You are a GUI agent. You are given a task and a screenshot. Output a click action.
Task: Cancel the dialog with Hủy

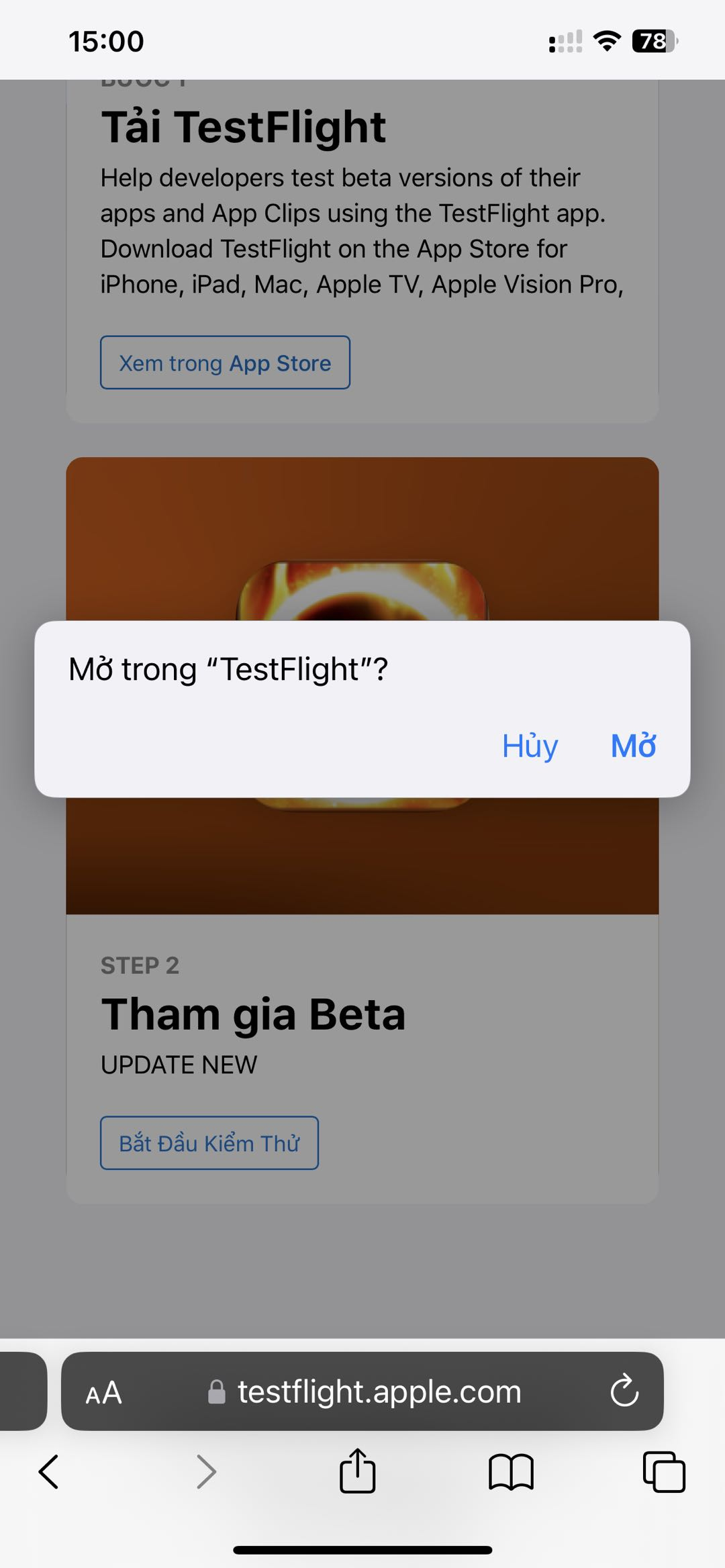pos(530,746)
